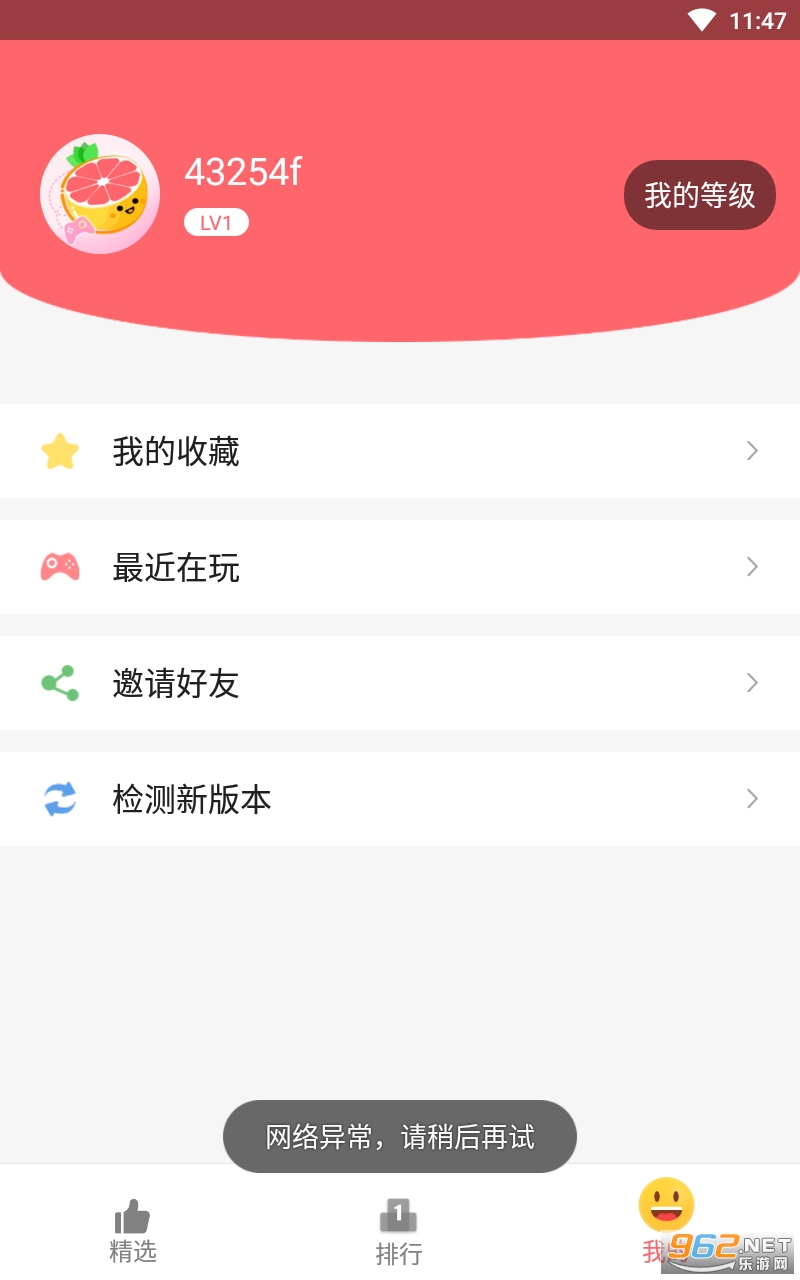This screenshot has width=800, height=1280.
Task: Check for updates via 检测新版本
Action: 400,799
